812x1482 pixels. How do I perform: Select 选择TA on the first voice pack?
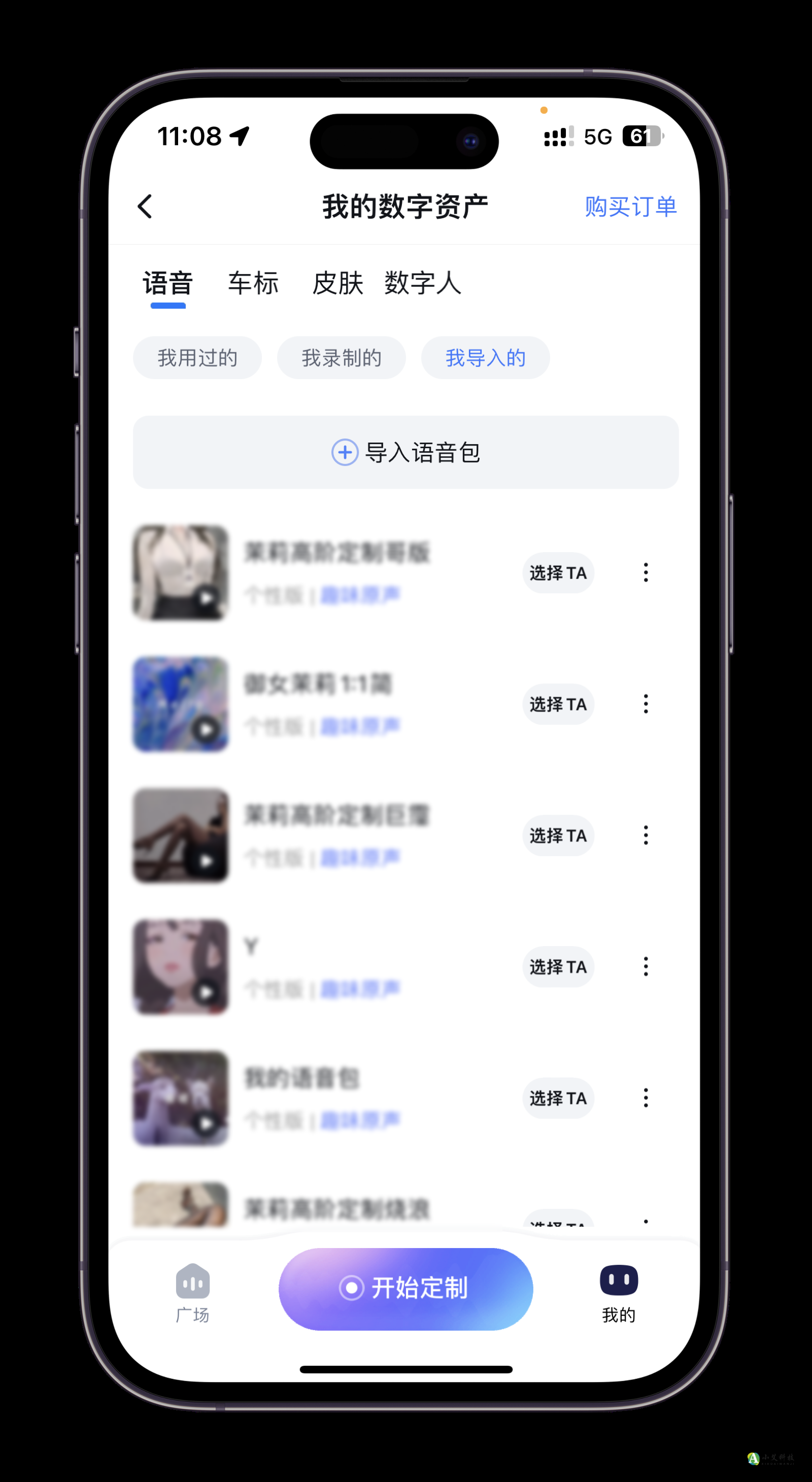pyautogui.click(x=558, y=573)
